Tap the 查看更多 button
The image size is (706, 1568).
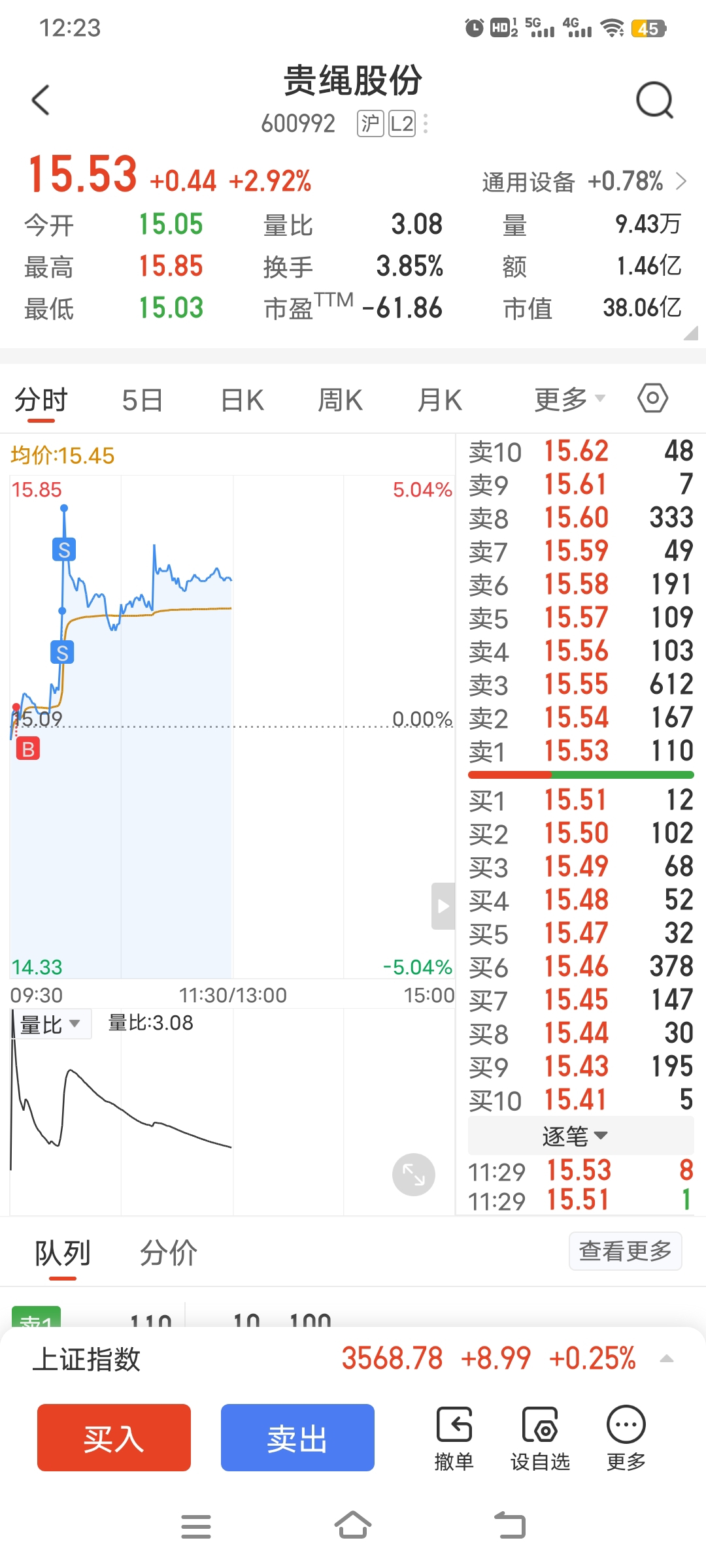(x=626, y=1251)
